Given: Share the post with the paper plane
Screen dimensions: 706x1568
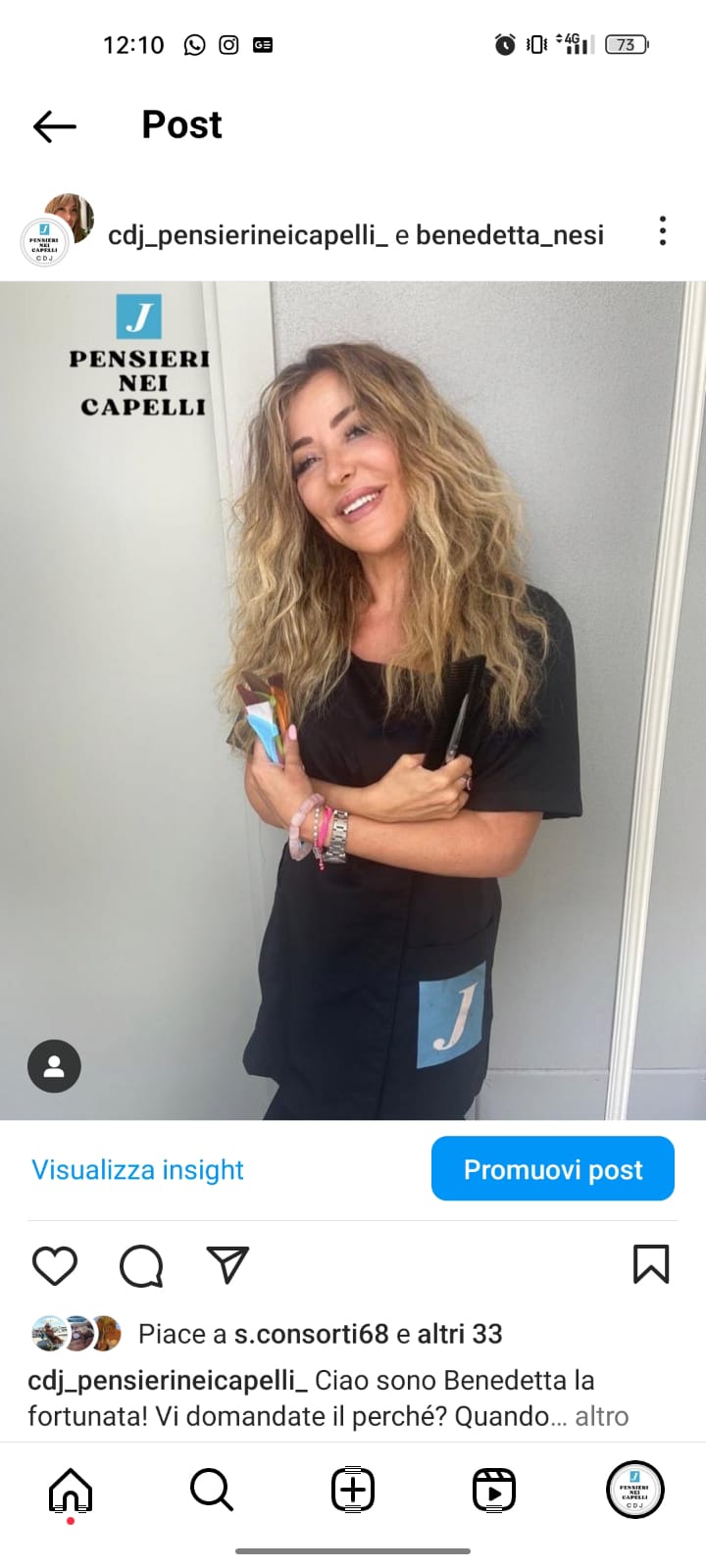Looking at the screenshot, I should click(227, 1265).
